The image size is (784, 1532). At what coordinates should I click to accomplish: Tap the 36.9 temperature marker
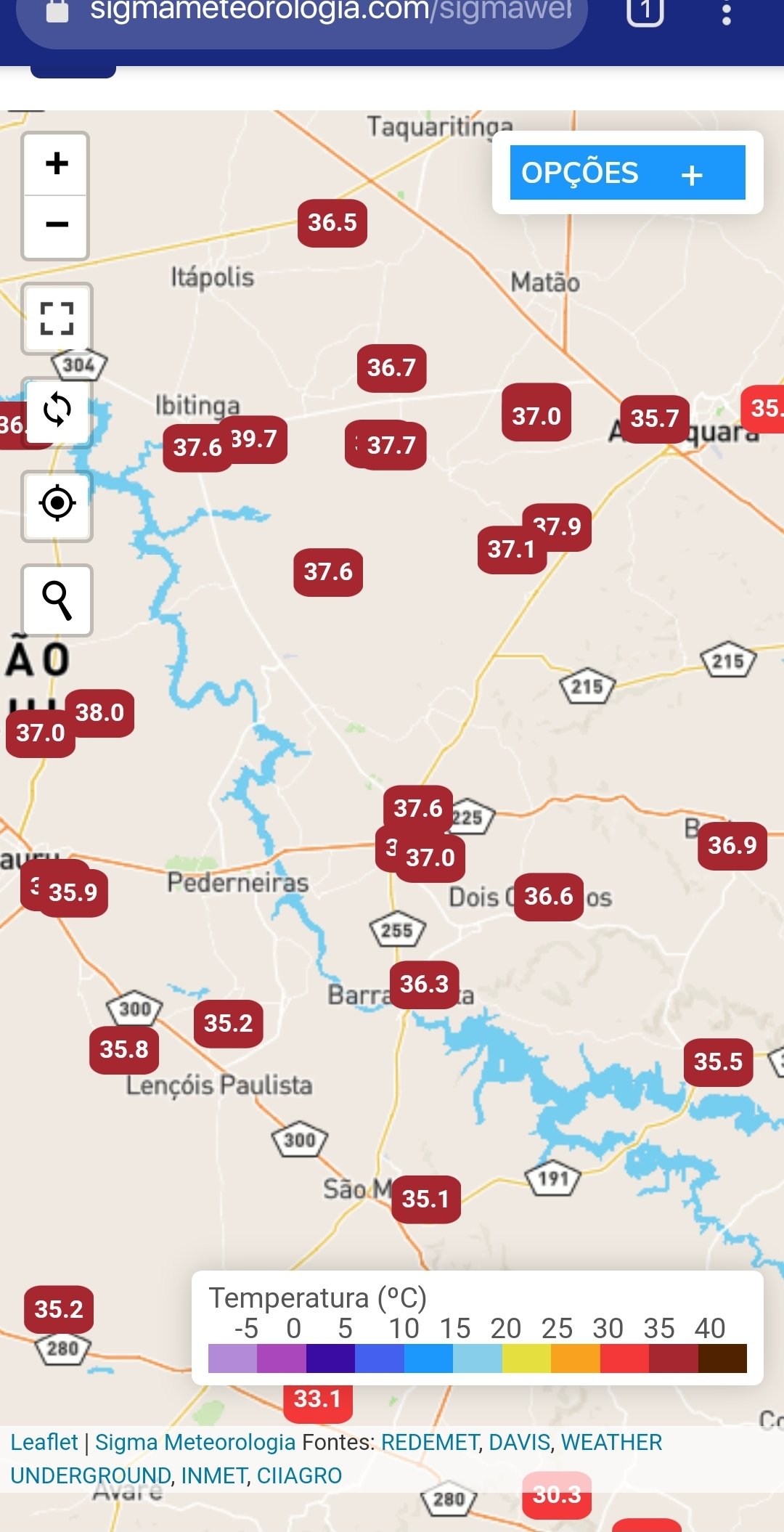(732, 846)
